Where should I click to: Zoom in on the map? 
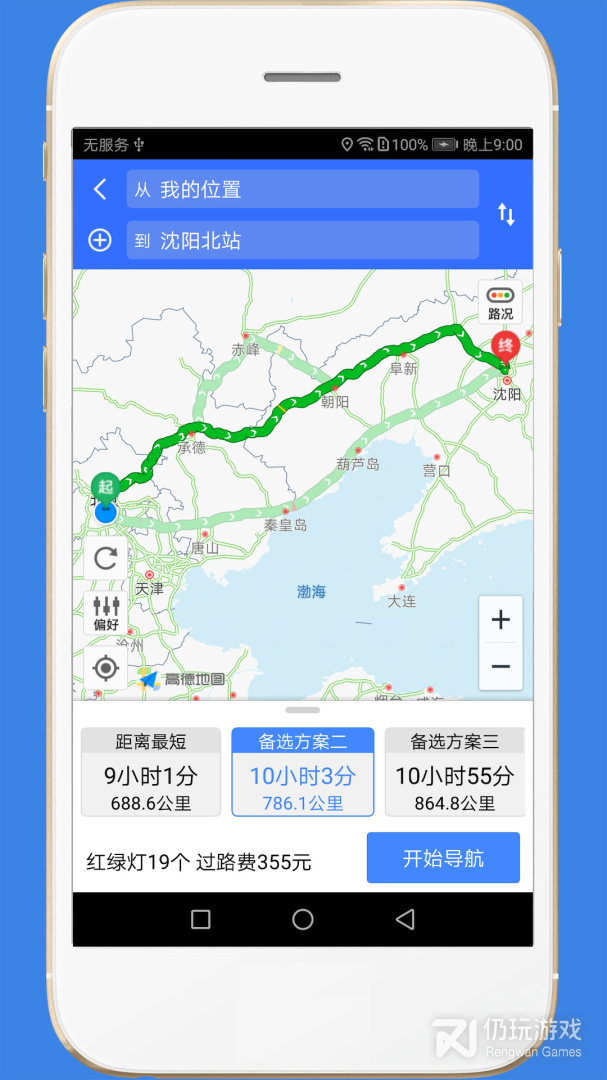[500, 620]
